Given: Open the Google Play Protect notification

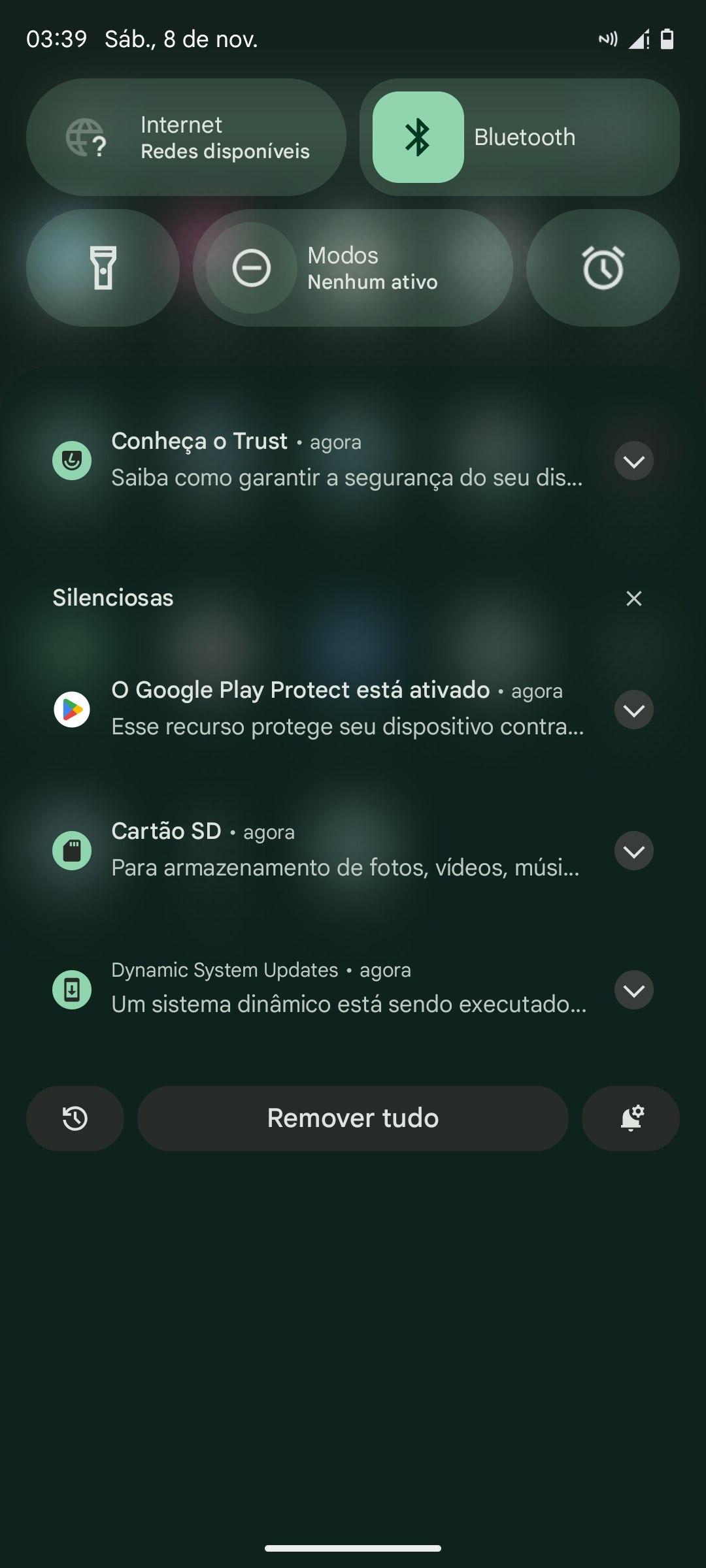Looking at the screenshot, I should tap(346, 709).
